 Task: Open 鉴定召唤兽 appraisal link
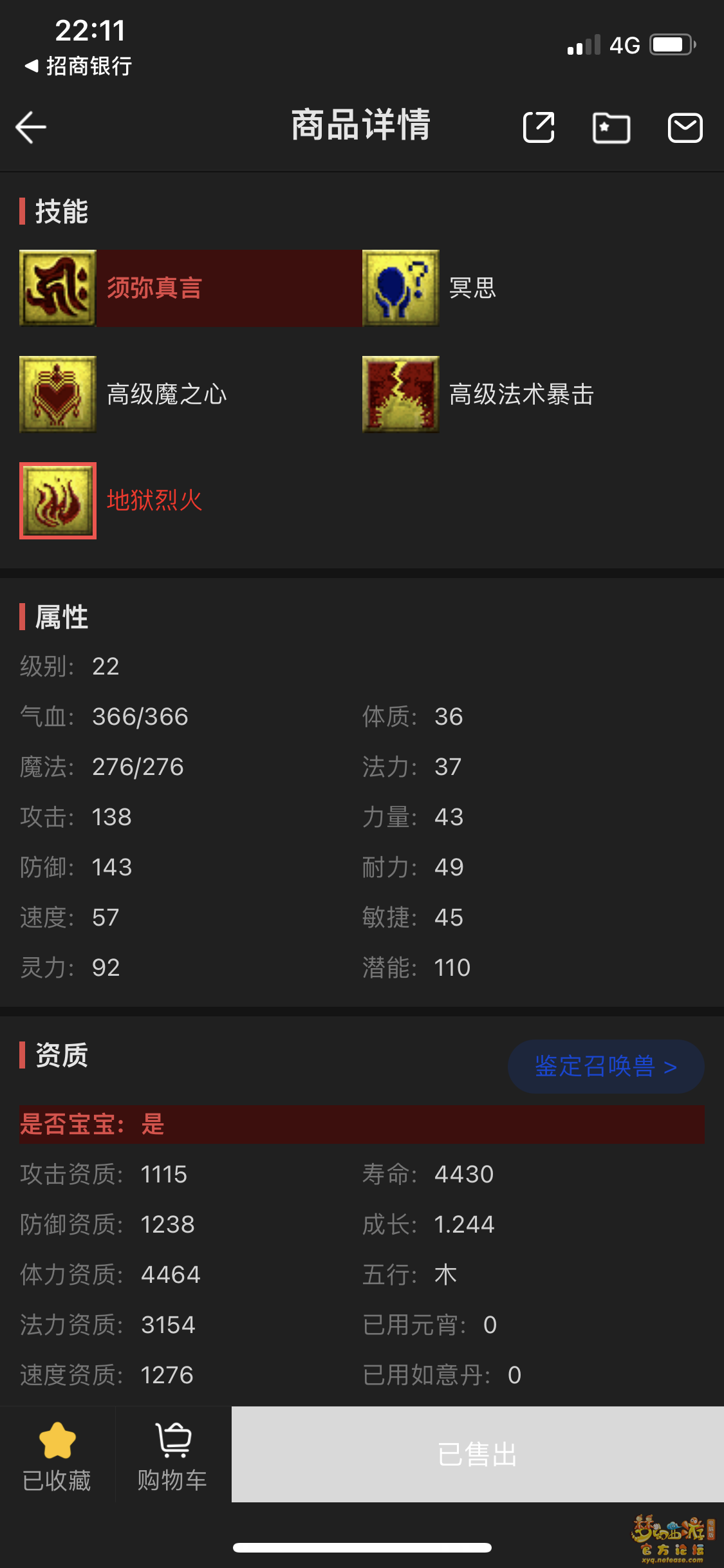point(606,1067)
